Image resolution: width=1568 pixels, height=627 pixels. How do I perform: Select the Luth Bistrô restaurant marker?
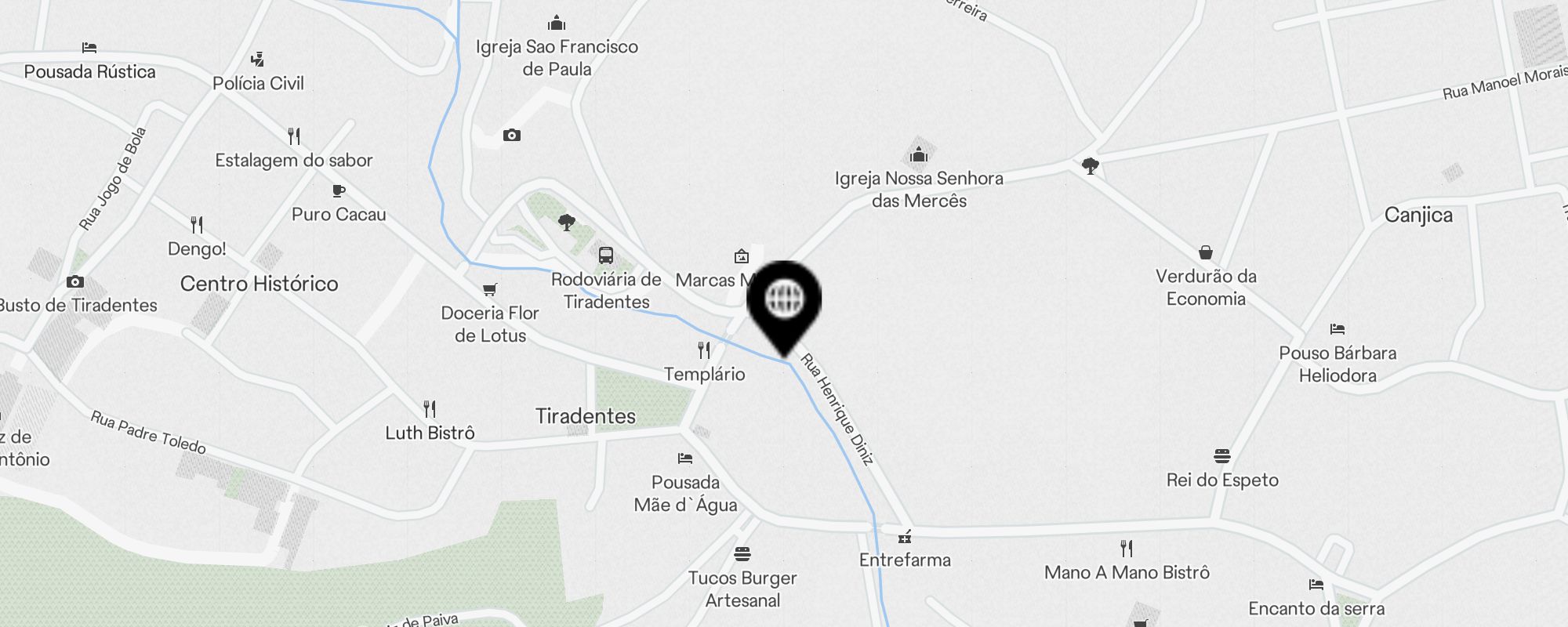click(x=430, y=409)
